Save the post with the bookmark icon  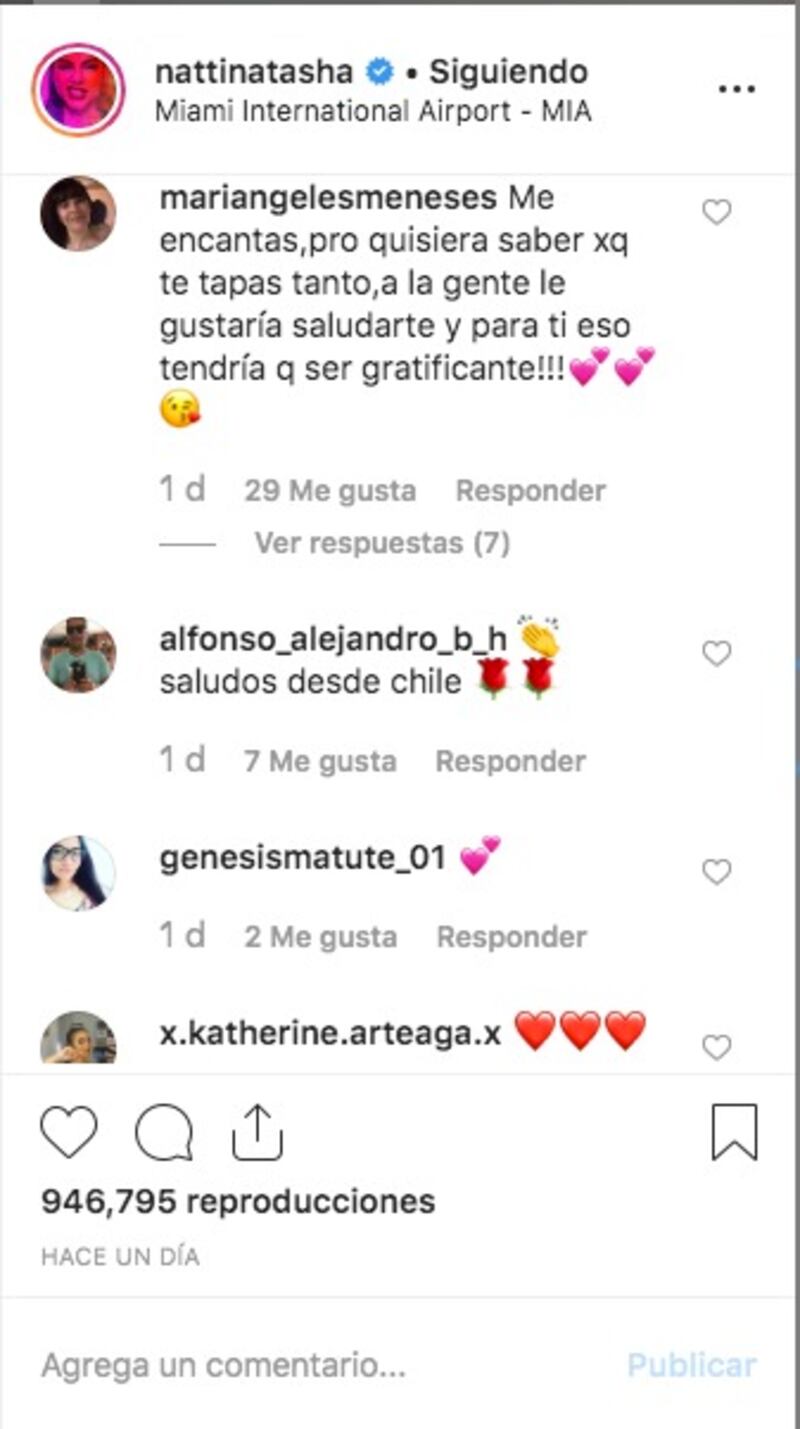click(734, 1133)
